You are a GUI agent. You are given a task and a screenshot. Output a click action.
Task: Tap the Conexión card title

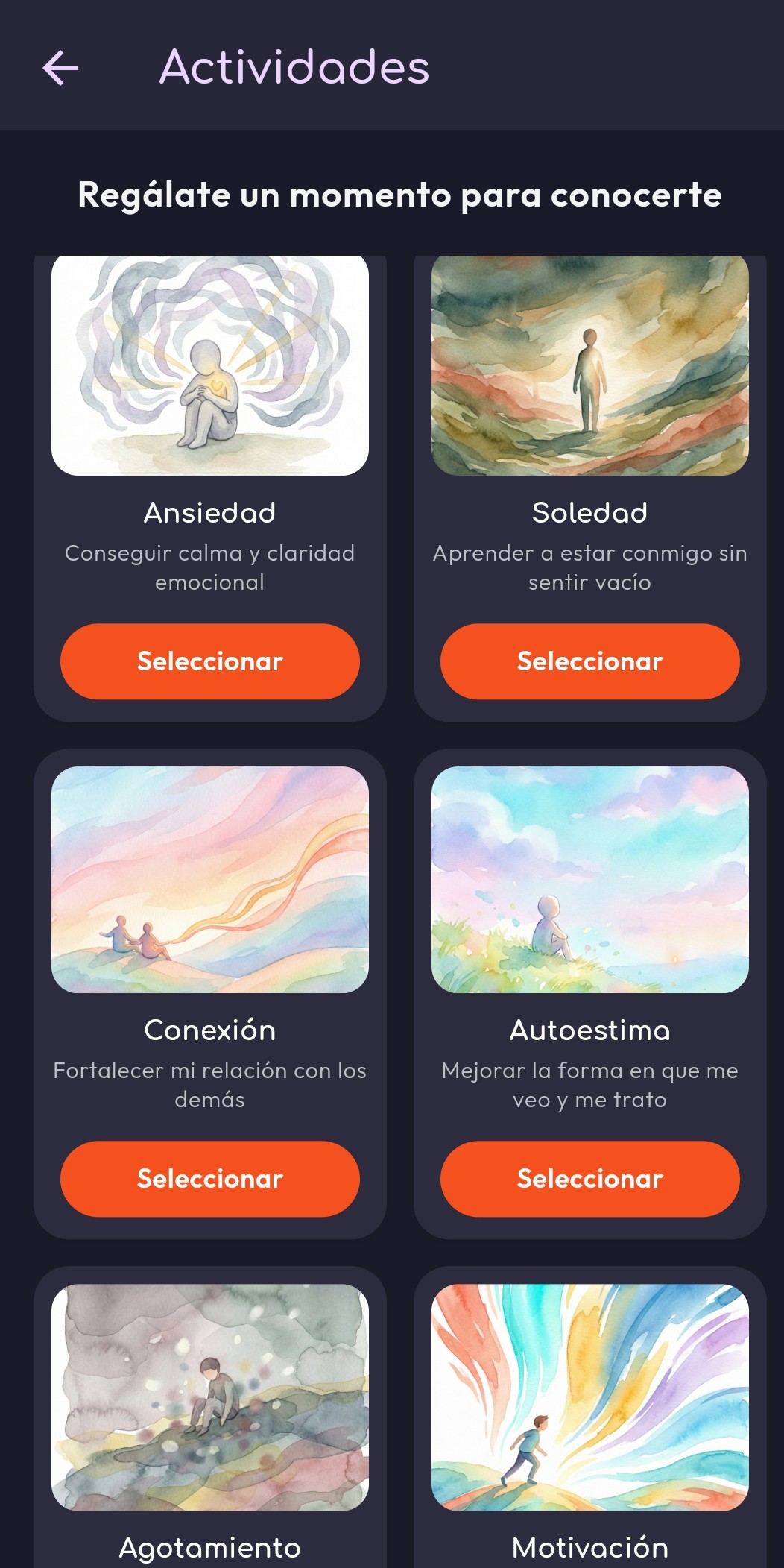click(x=209, y=1030)
